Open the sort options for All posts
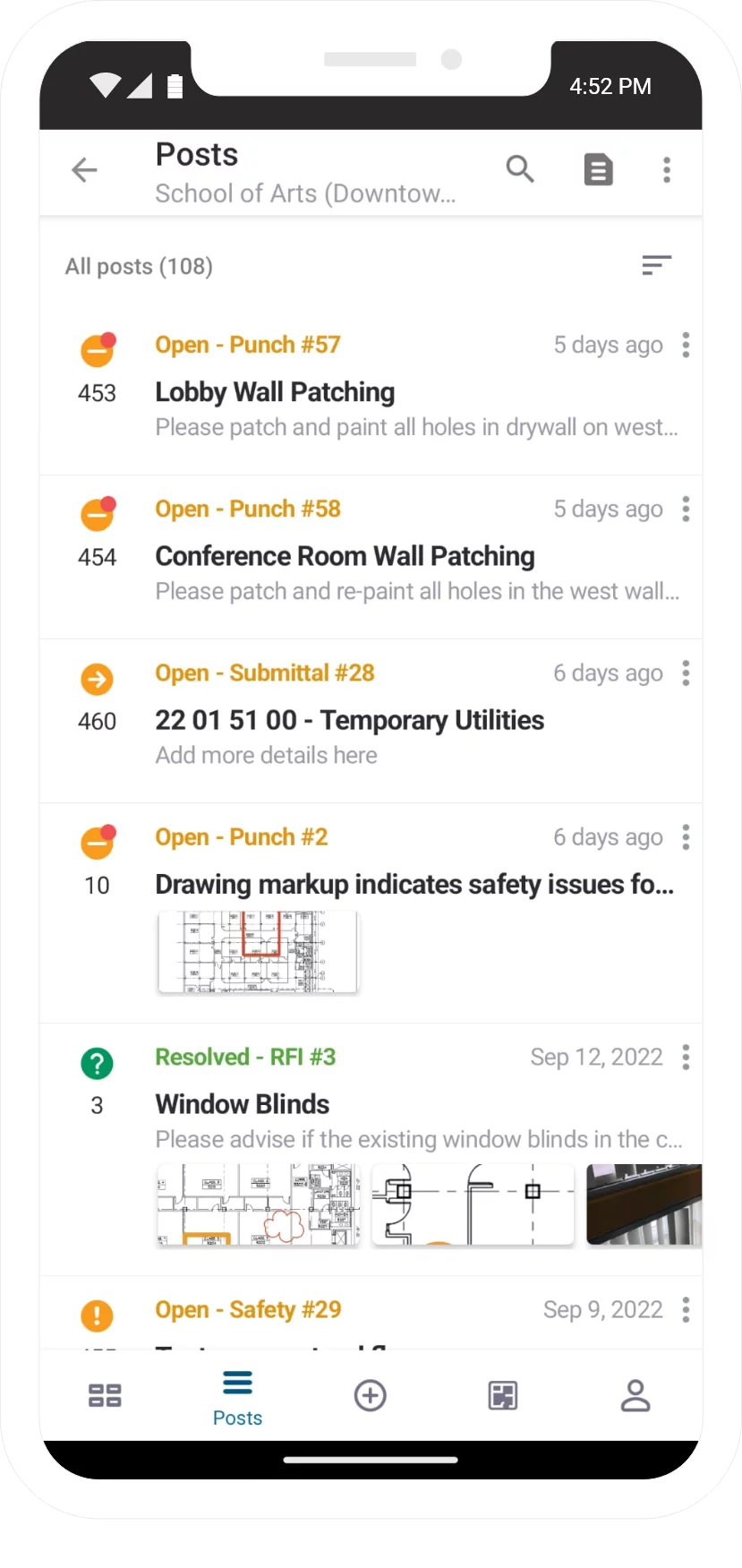Viewport: 742px width, 1568px height. click(657, 265)
